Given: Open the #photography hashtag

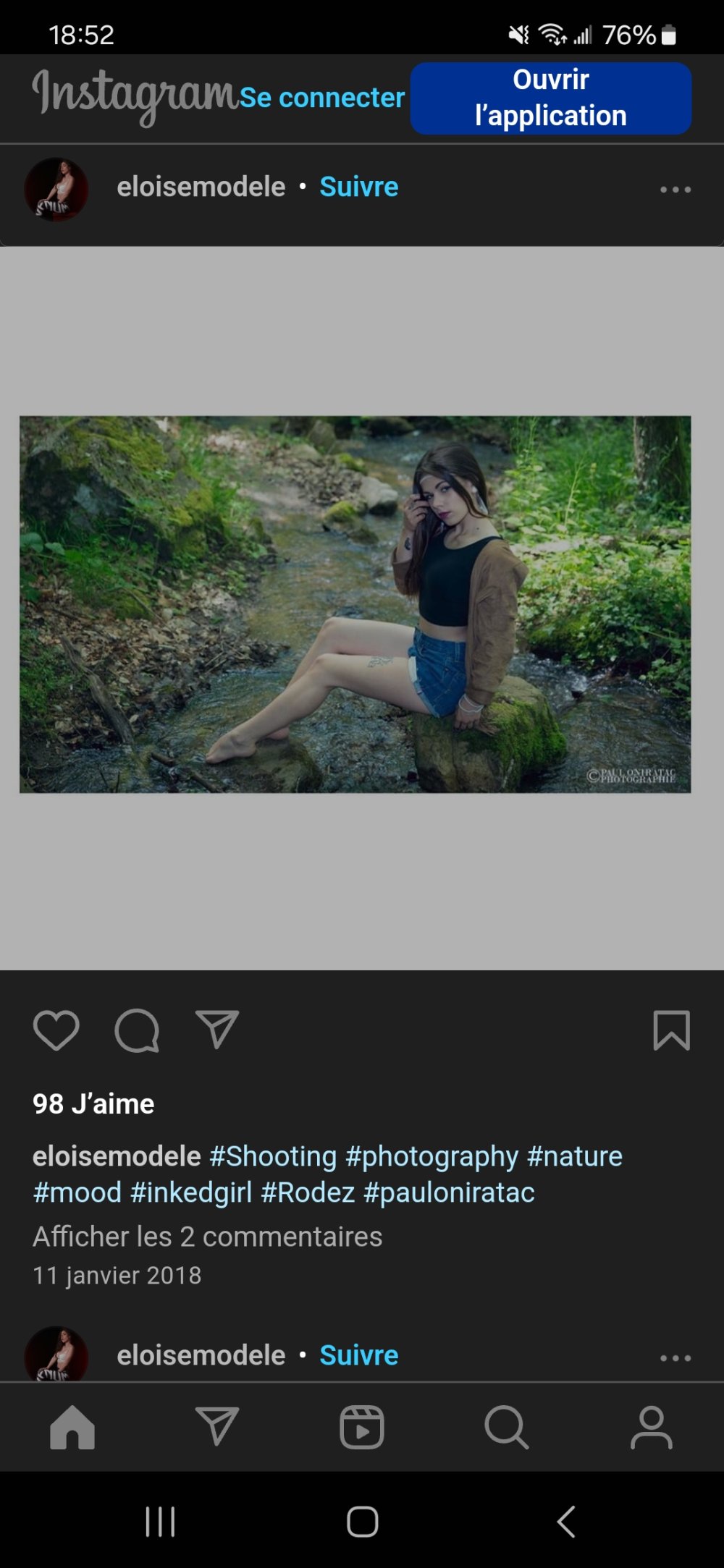Looking at the screenshot, I should point(432,1156).
